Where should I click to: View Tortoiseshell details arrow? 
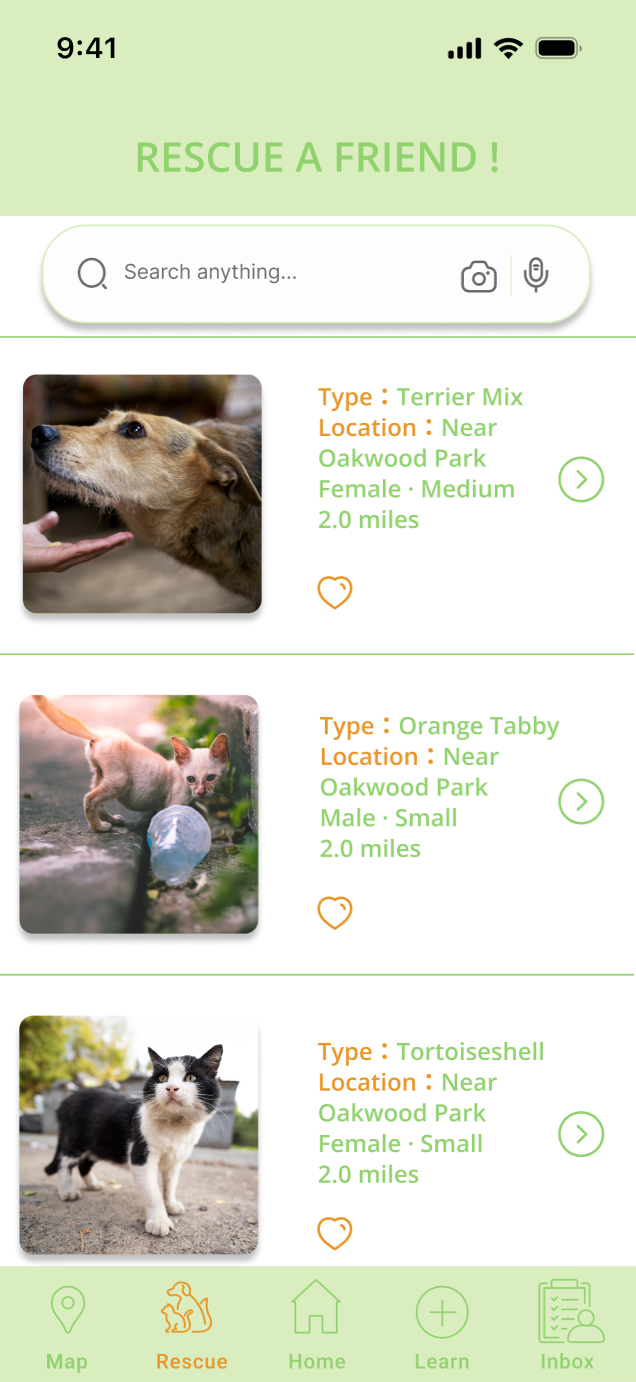coord(581,1134)
